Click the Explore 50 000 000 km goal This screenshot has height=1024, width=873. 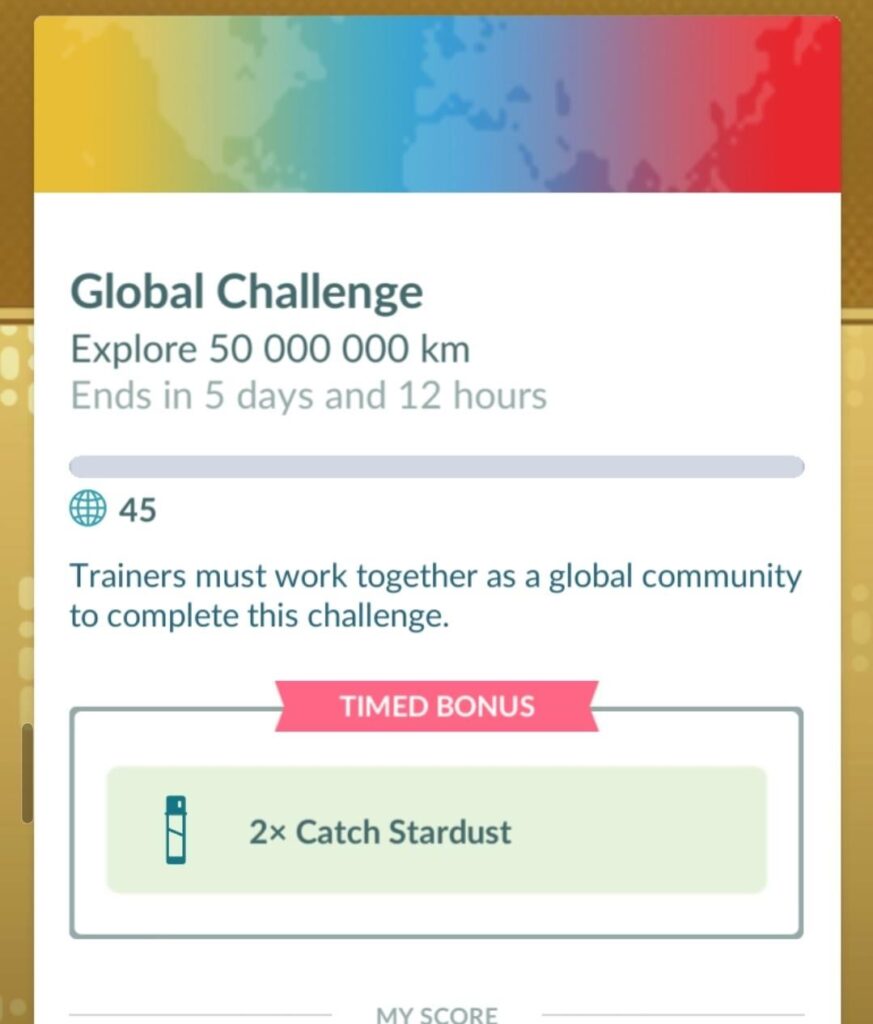coord(270,349)
